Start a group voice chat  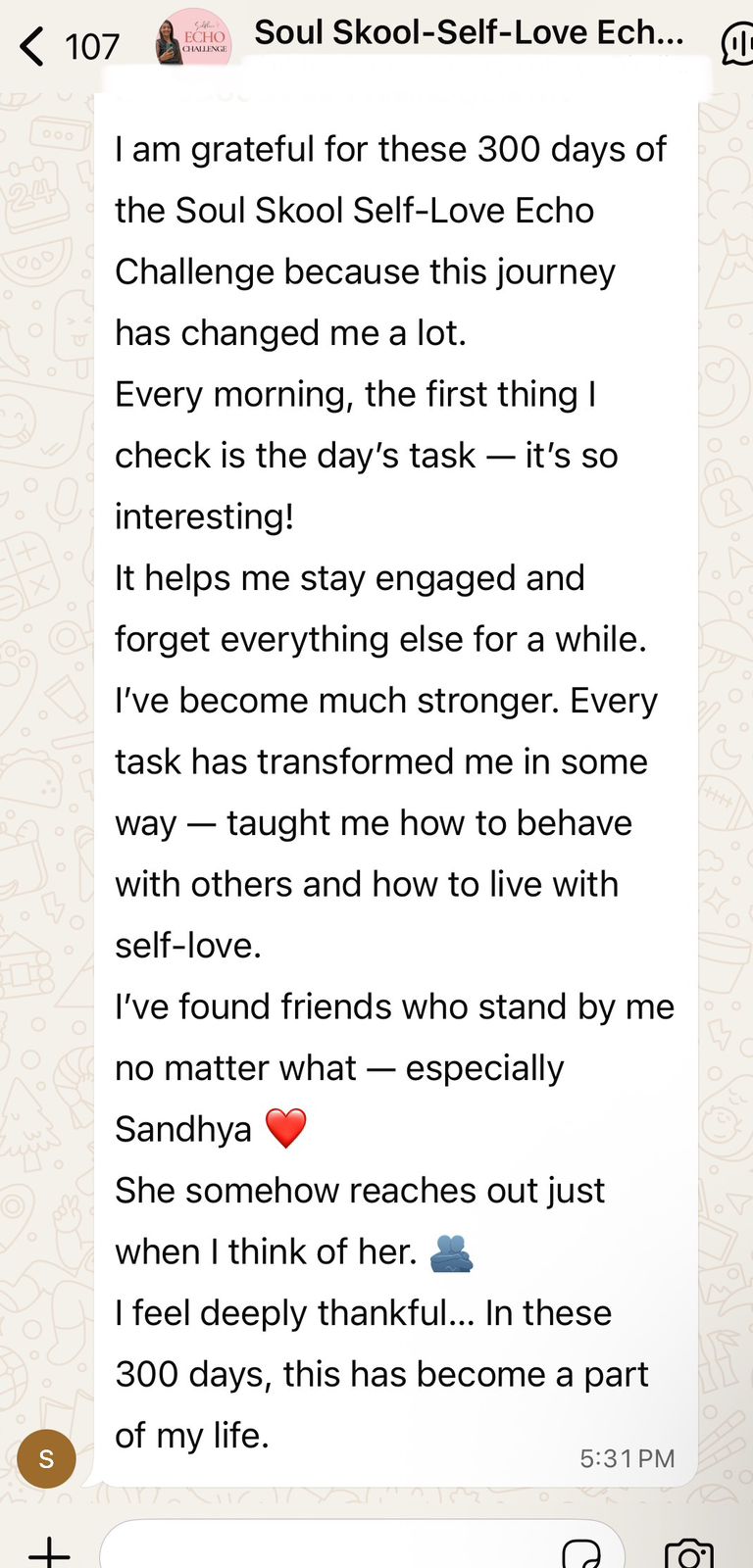pyautogui.click(x=737, y=44)
